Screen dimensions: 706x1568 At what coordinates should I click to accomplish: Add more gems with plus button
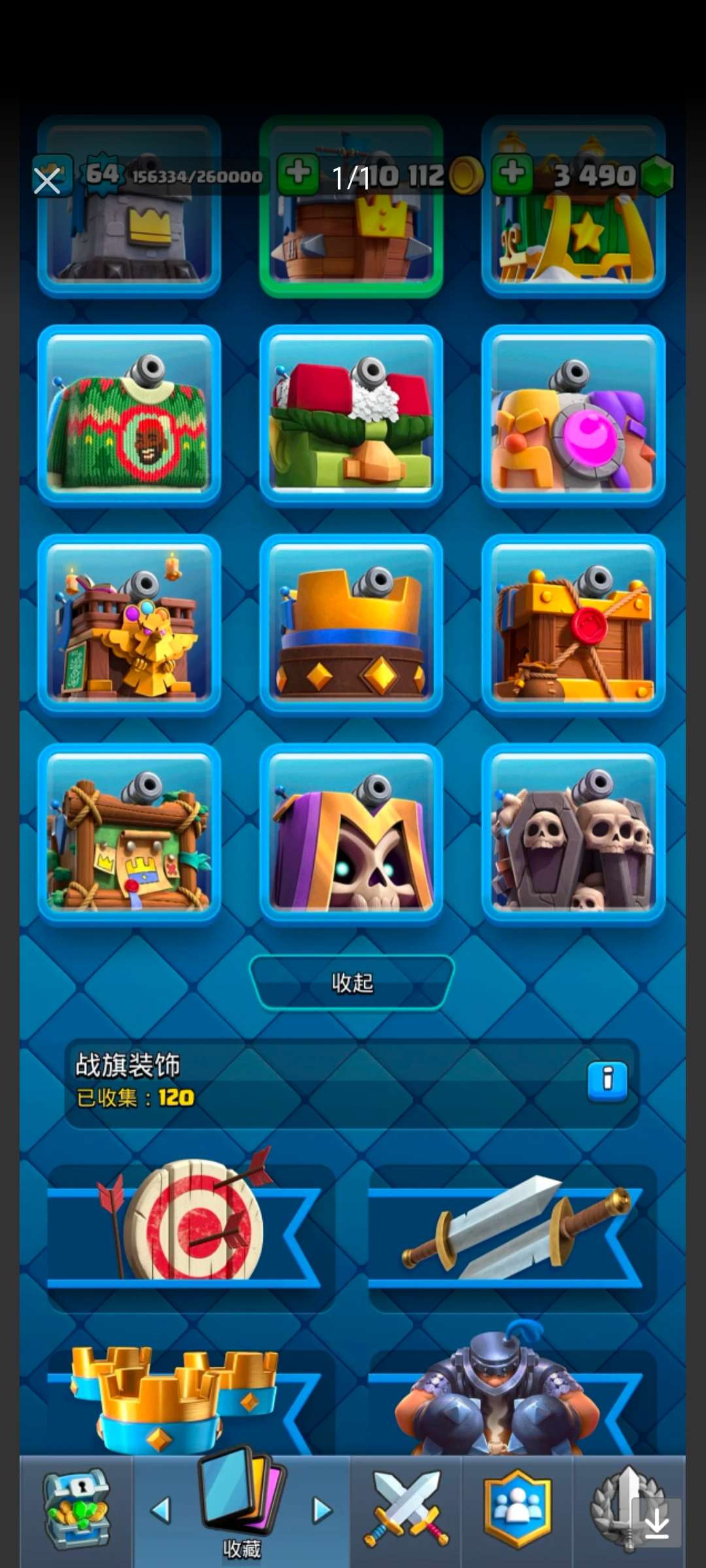(x=513, y=174)
